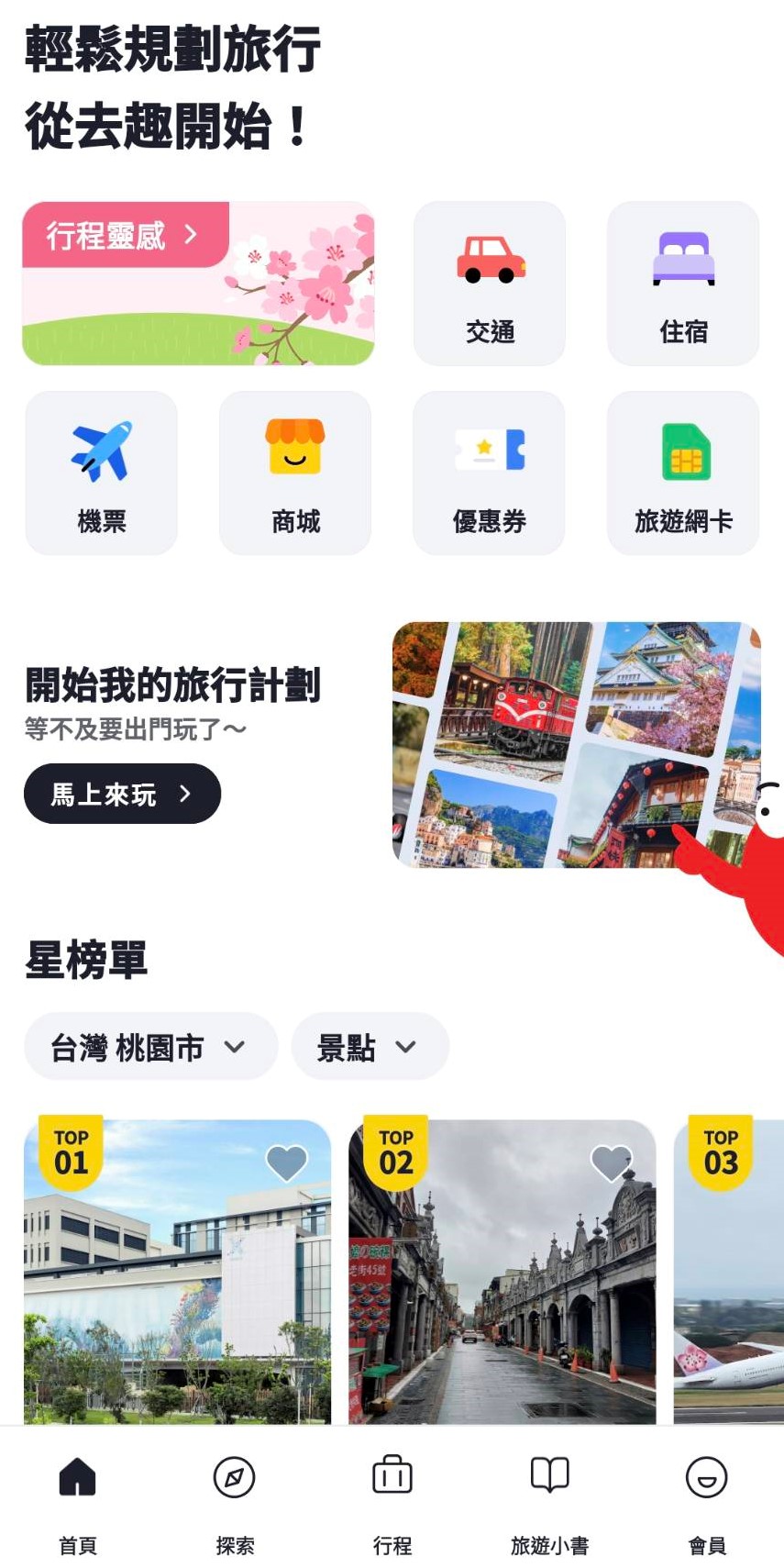Open the 旅遊網卡 shortcut
This screenshot has height=1568, width=784.
[x=683, y=473]
